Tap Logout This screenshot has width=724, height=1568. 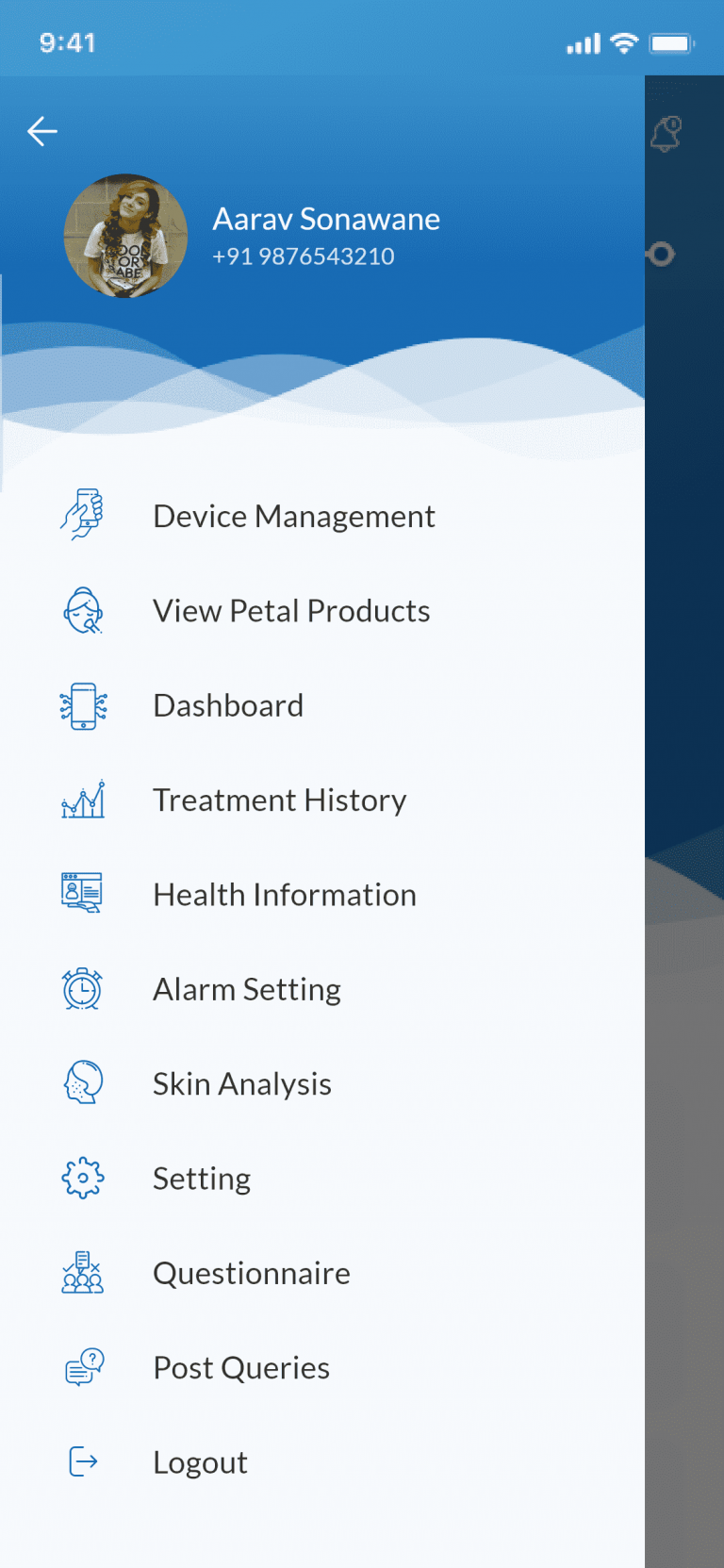tap(322, 1462)
